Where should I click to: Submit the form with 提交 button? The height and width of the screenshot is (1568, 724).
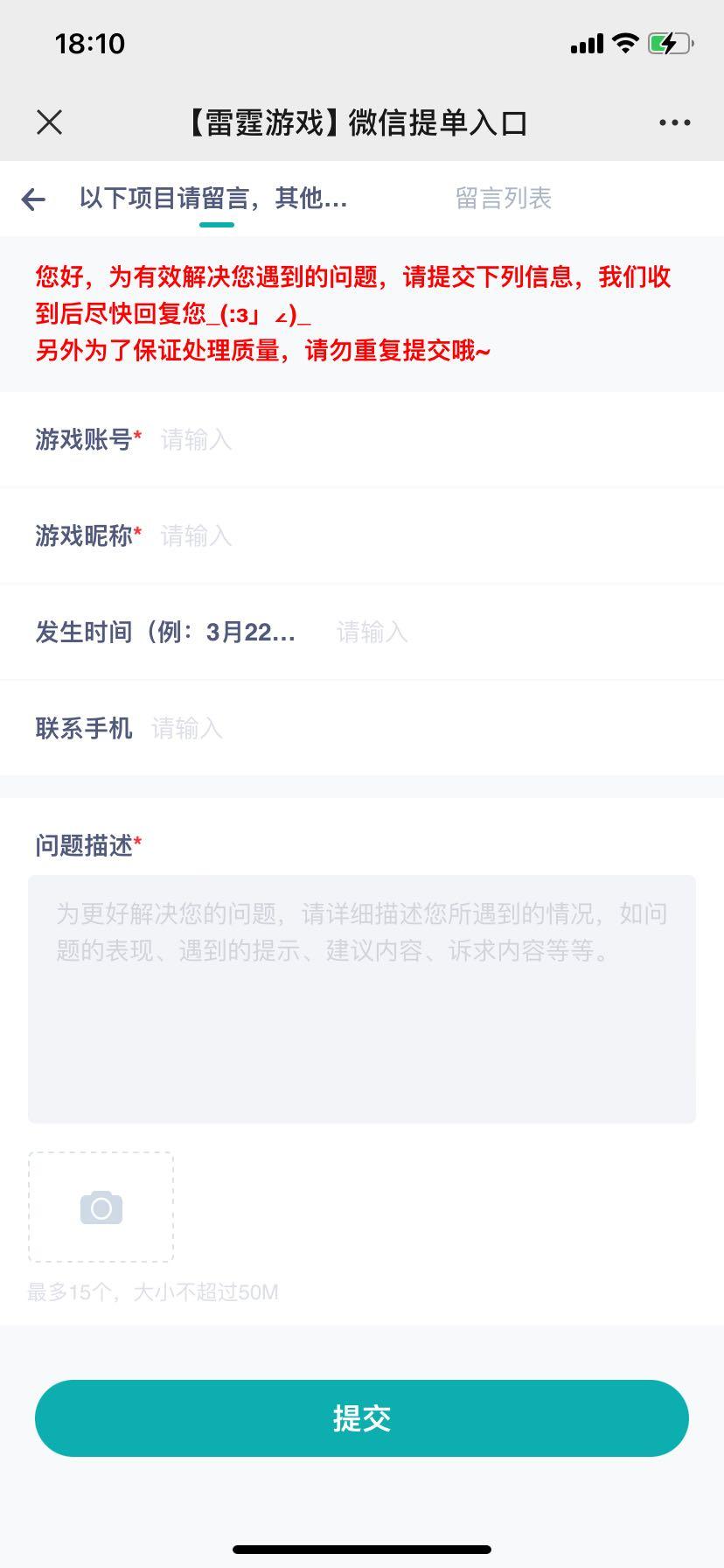tap(362, 1418)
